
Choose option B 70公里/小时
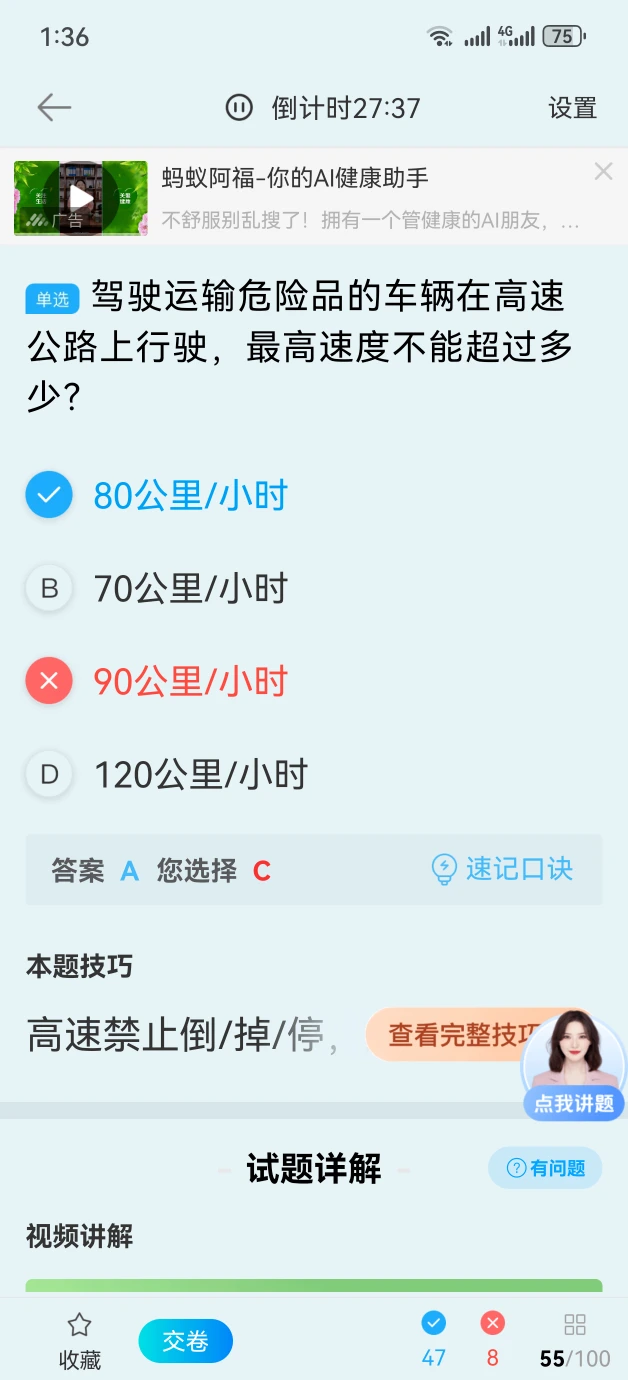(190, 589)
